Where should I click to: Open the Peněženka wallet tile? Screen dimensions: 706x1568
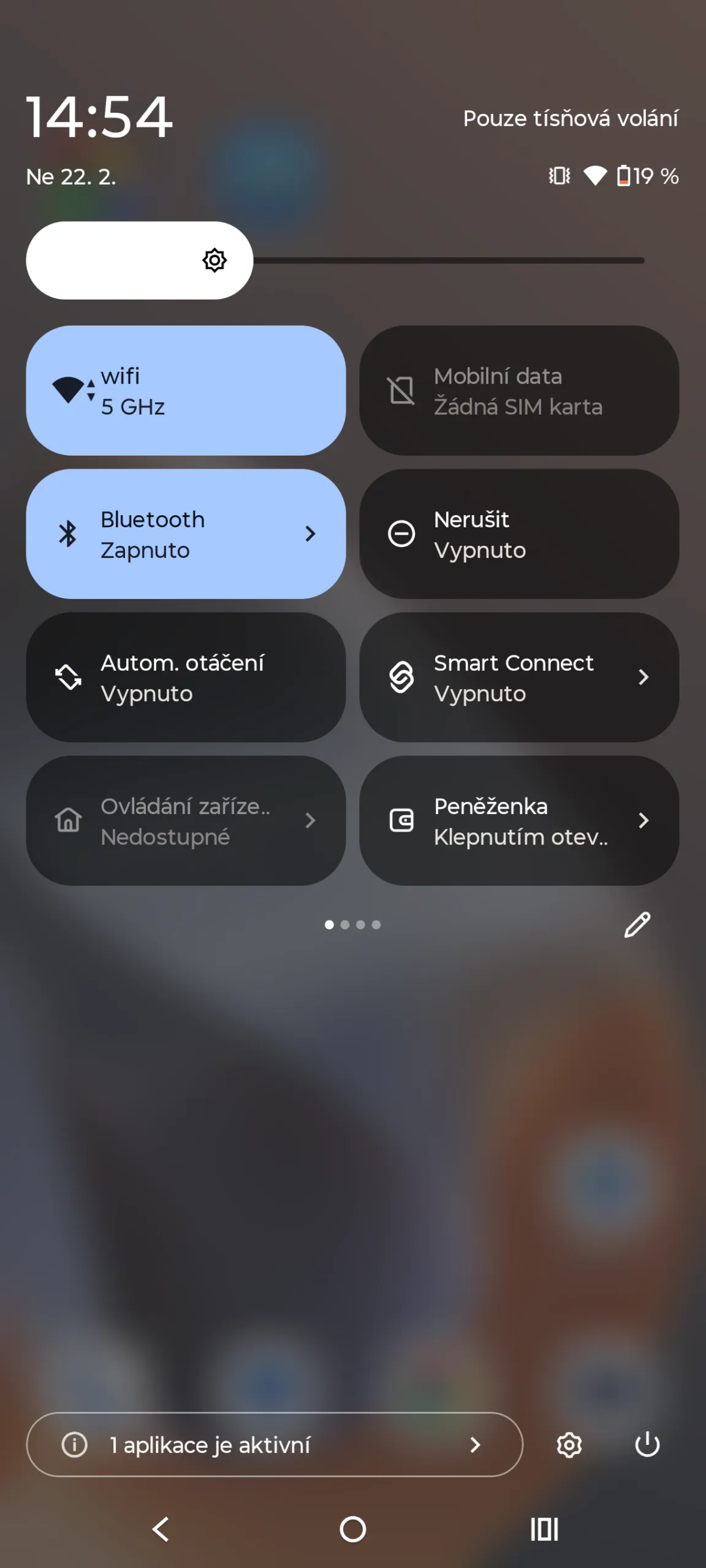click(518, 821)
